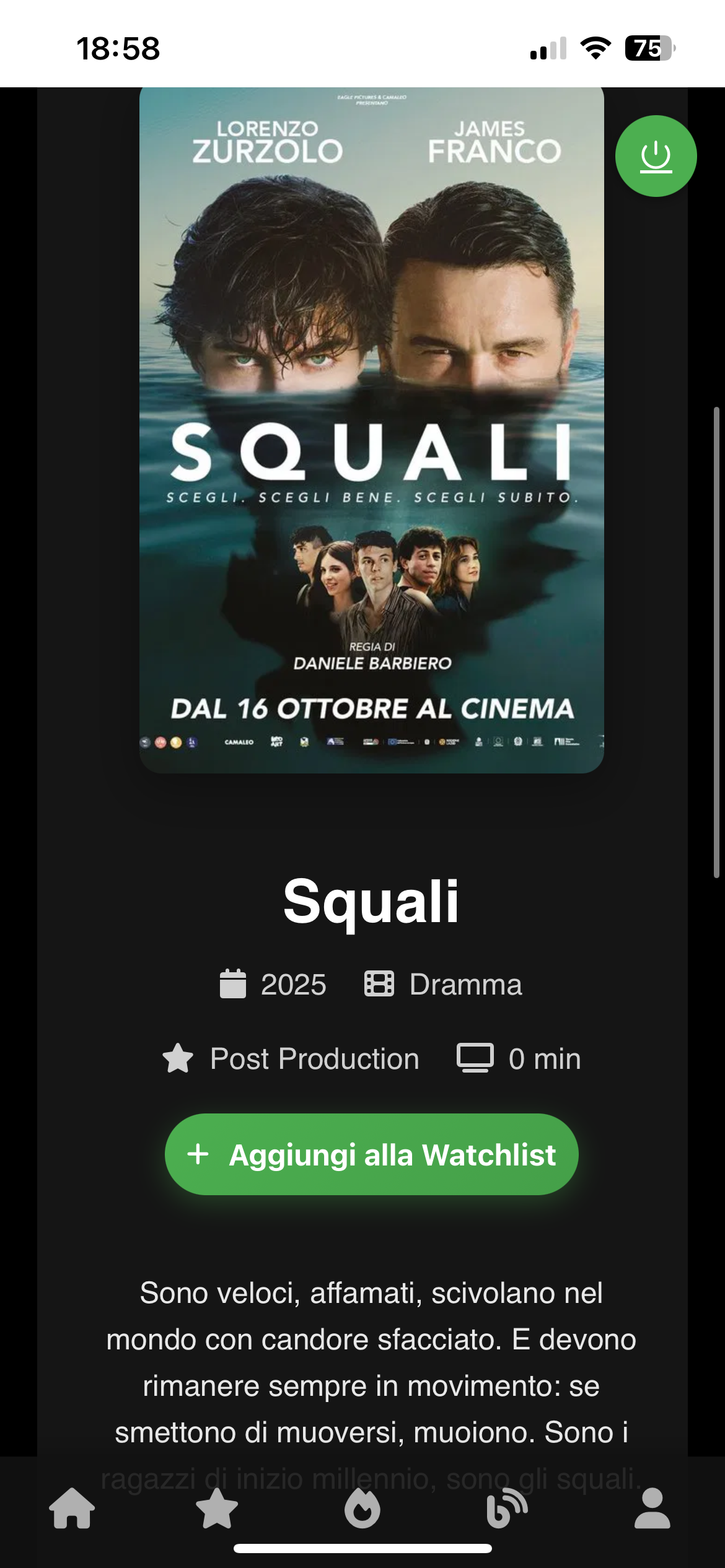This screenshot has height=1568, width=725.
Task: Open the profile tab
Action: [x=652, y=1509]
